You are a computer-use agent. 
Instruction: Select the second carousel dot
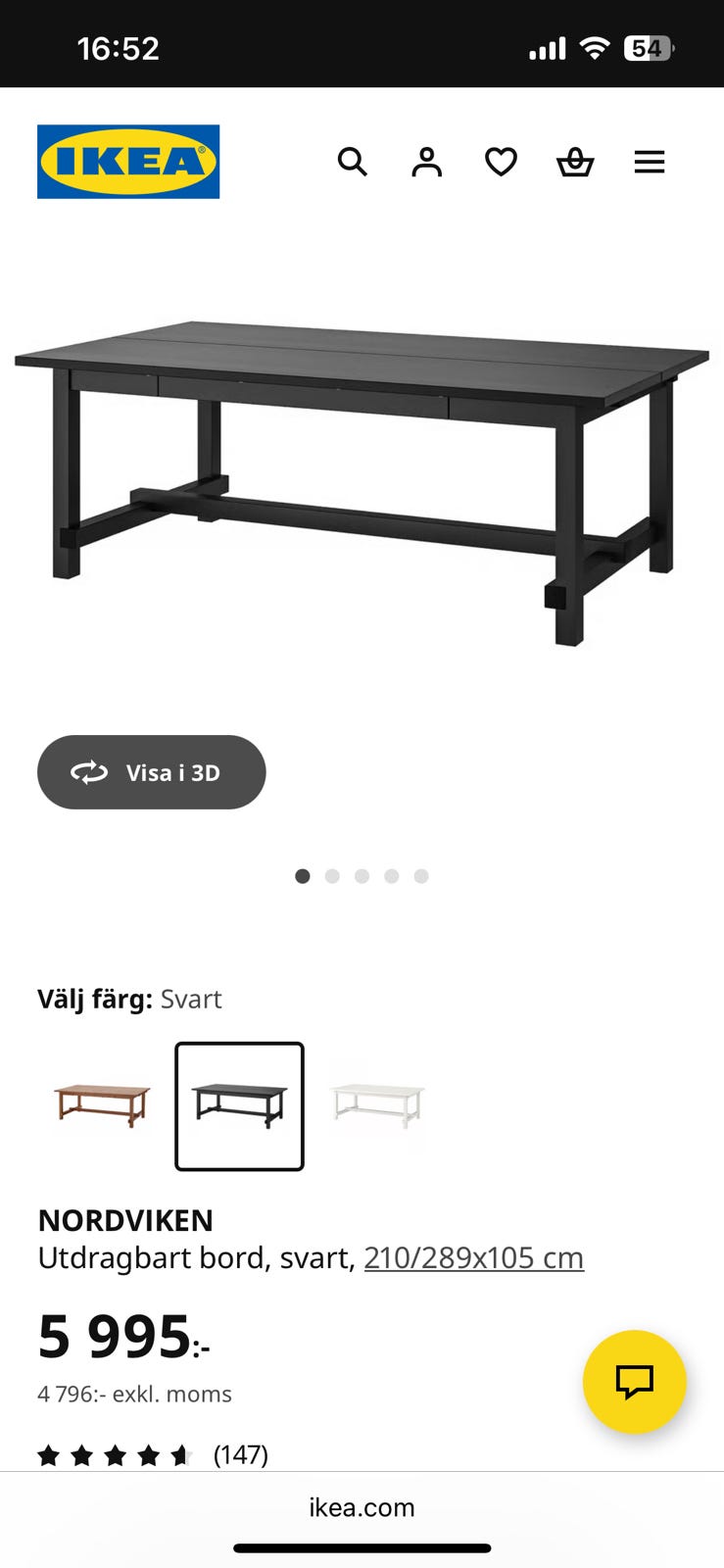click(x=332, y=876)
